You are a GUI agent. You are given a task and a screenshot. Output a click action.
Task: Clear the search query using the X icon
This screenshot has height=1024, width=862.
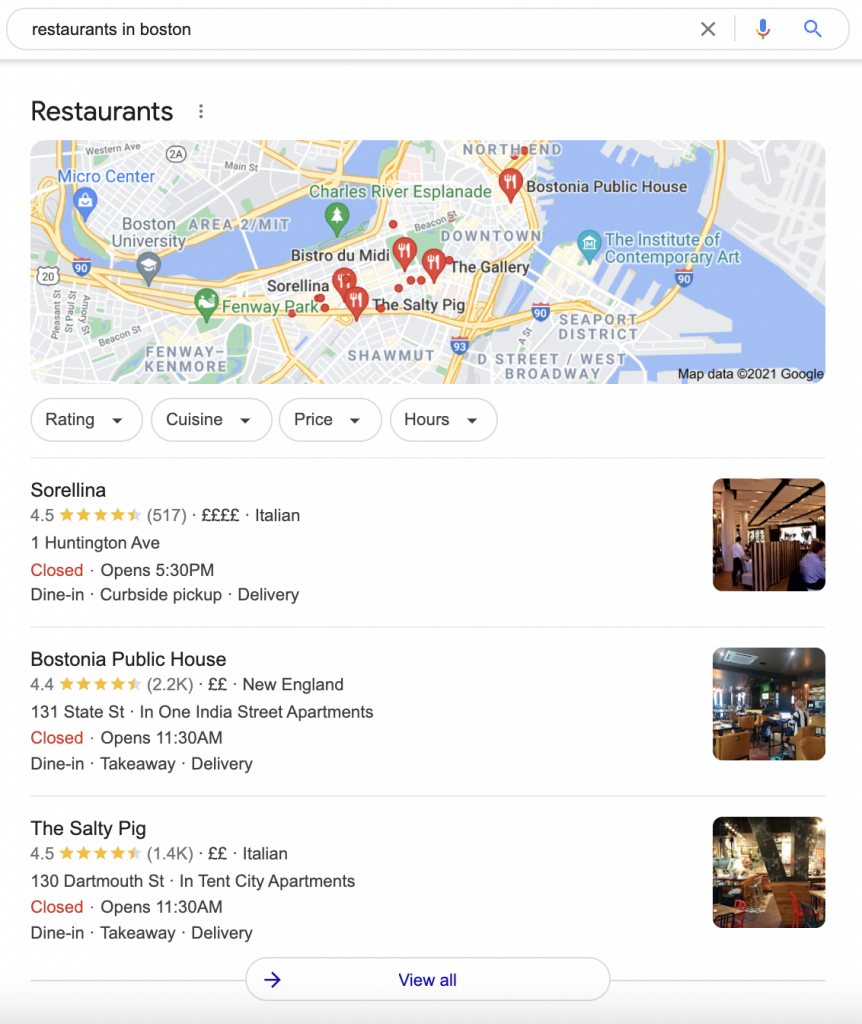click(x=708, y=29)
